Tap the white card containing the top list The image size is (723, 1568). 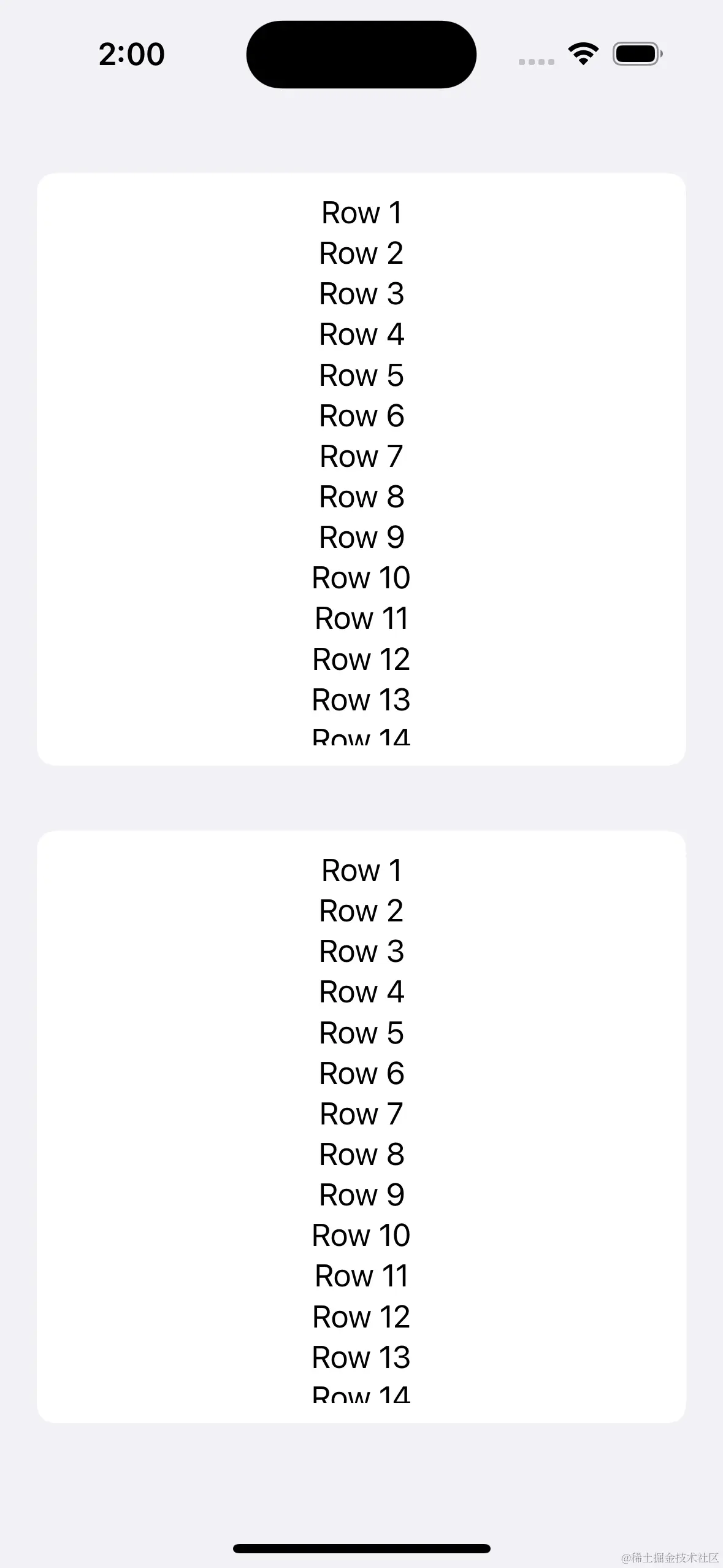[x=153, y=429]
